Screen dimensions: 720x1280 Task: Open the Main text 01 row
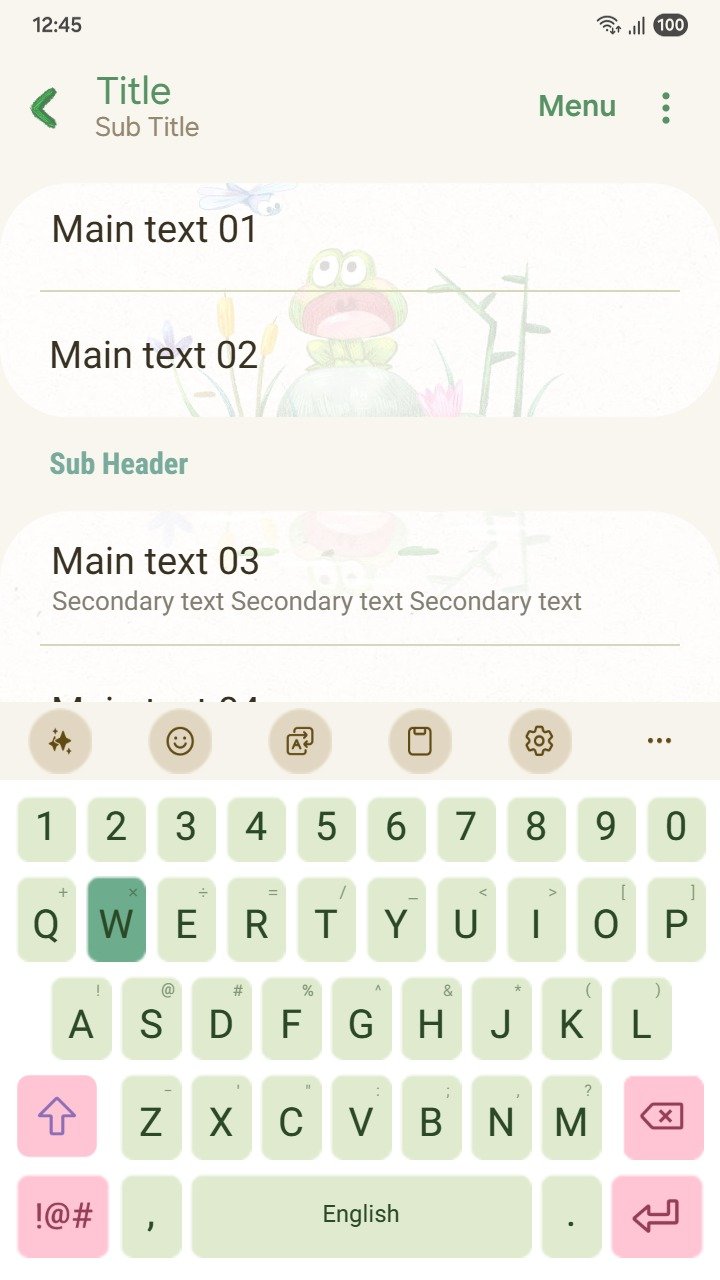pyautogui.click(x=360, y=230)
